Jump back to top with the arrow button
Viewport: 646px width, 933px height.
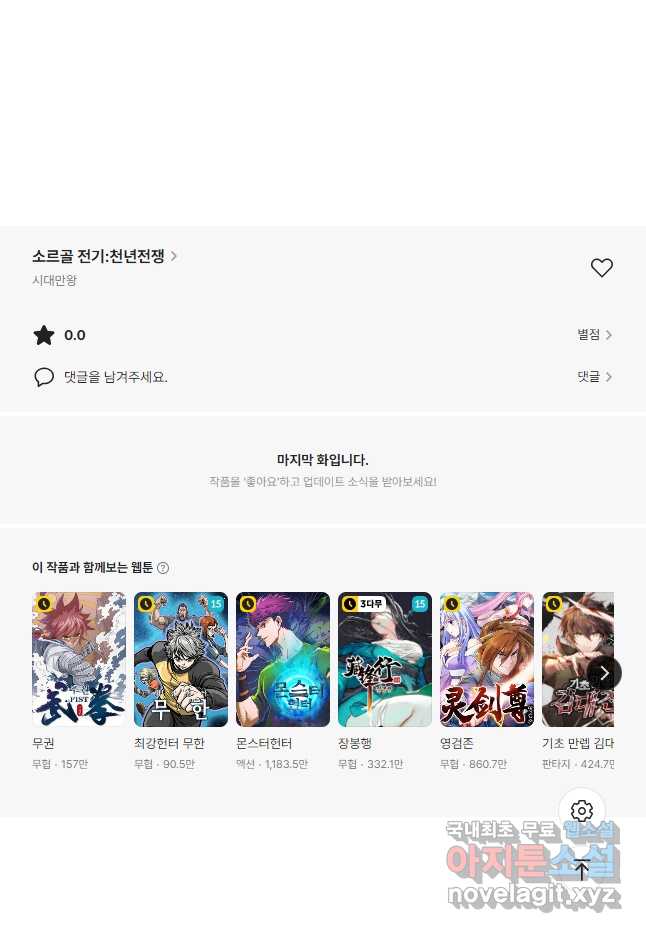[x=582, y=869]
